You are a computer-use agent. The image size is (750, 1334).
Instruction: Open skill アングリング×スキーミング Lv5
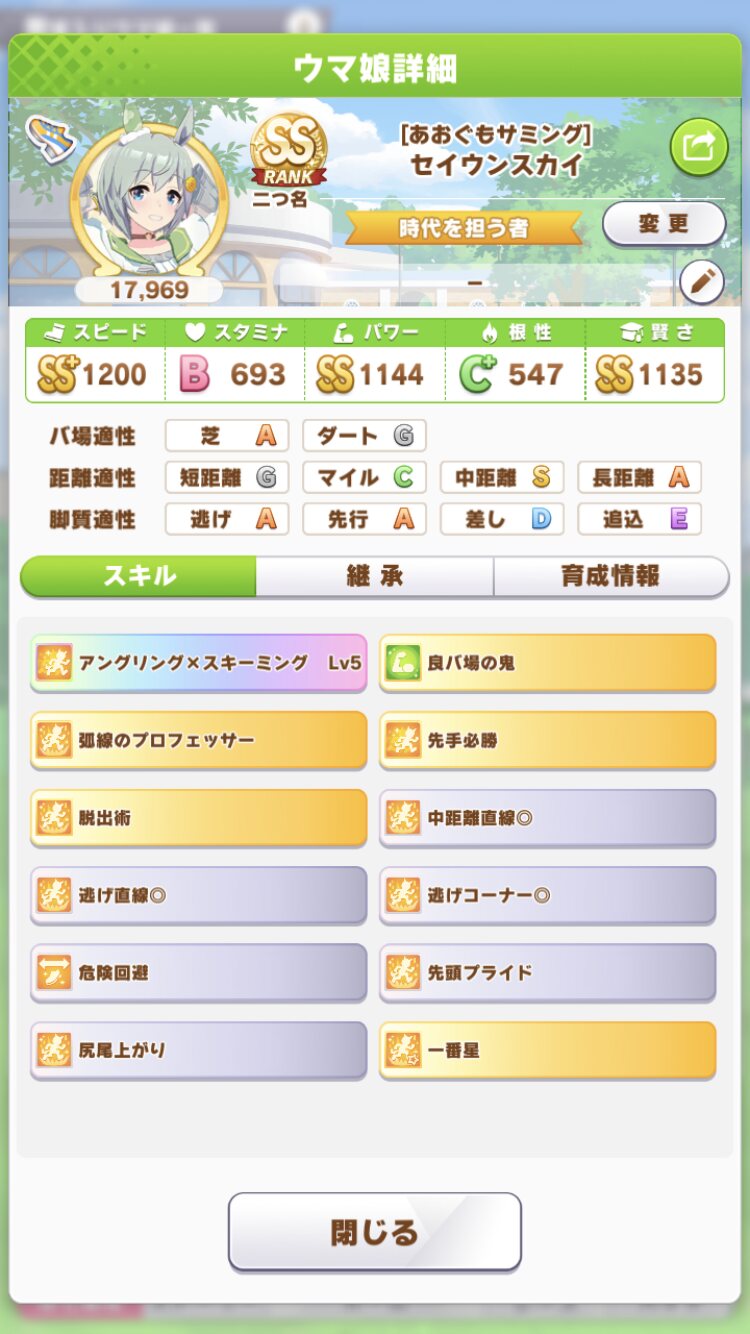198,662
